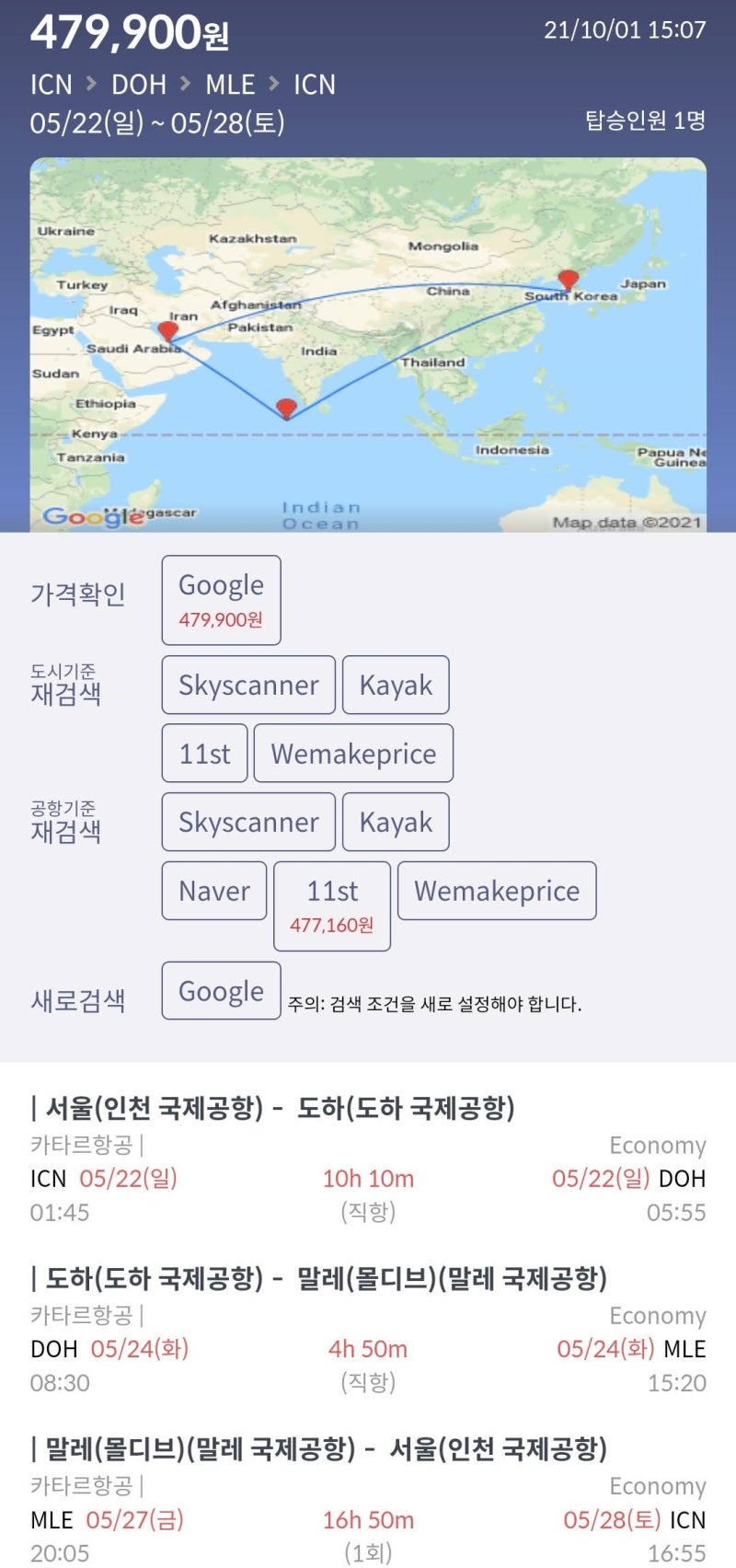Start a new search with Google 새로검색

pyautogui.click(x=221, y=991)
